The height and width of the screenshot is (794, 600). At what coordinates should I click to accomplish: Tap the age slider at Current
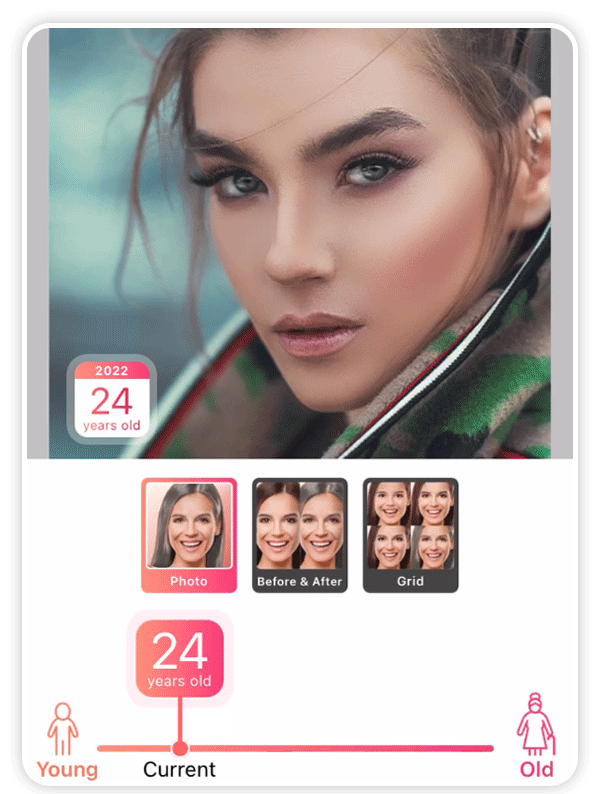click(x=180, y=748)
